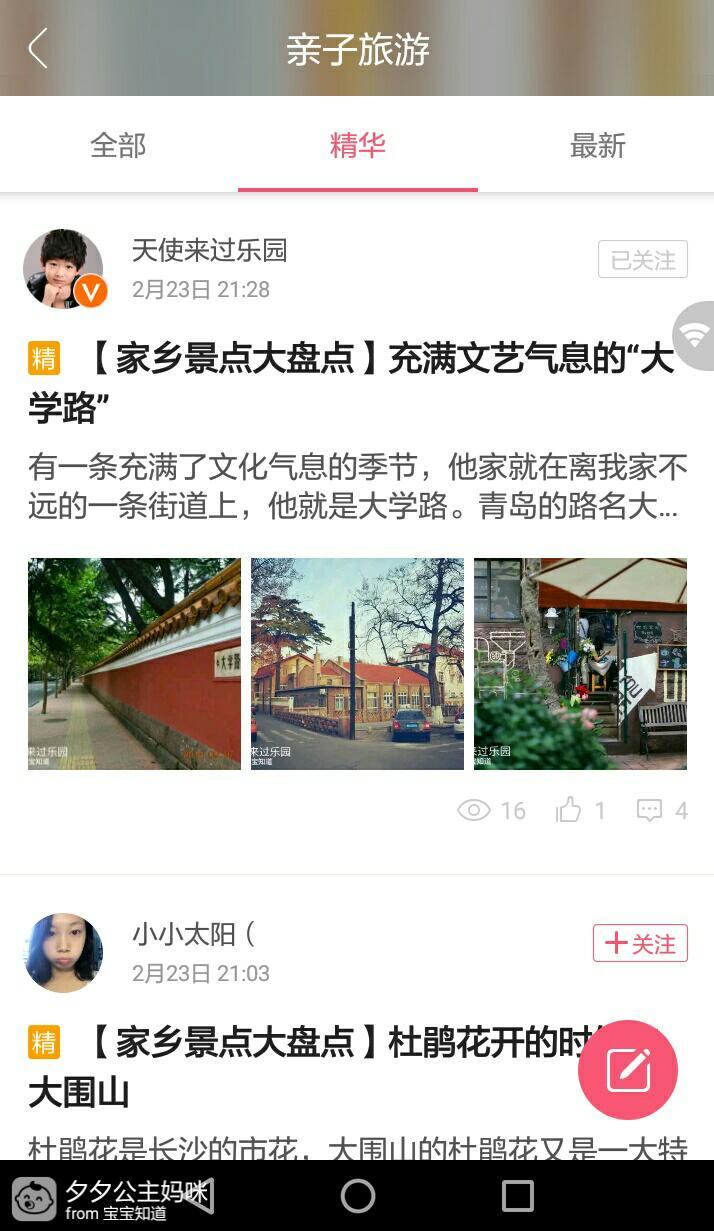Open 小小太阳's profile avatar

pos(63,952)
